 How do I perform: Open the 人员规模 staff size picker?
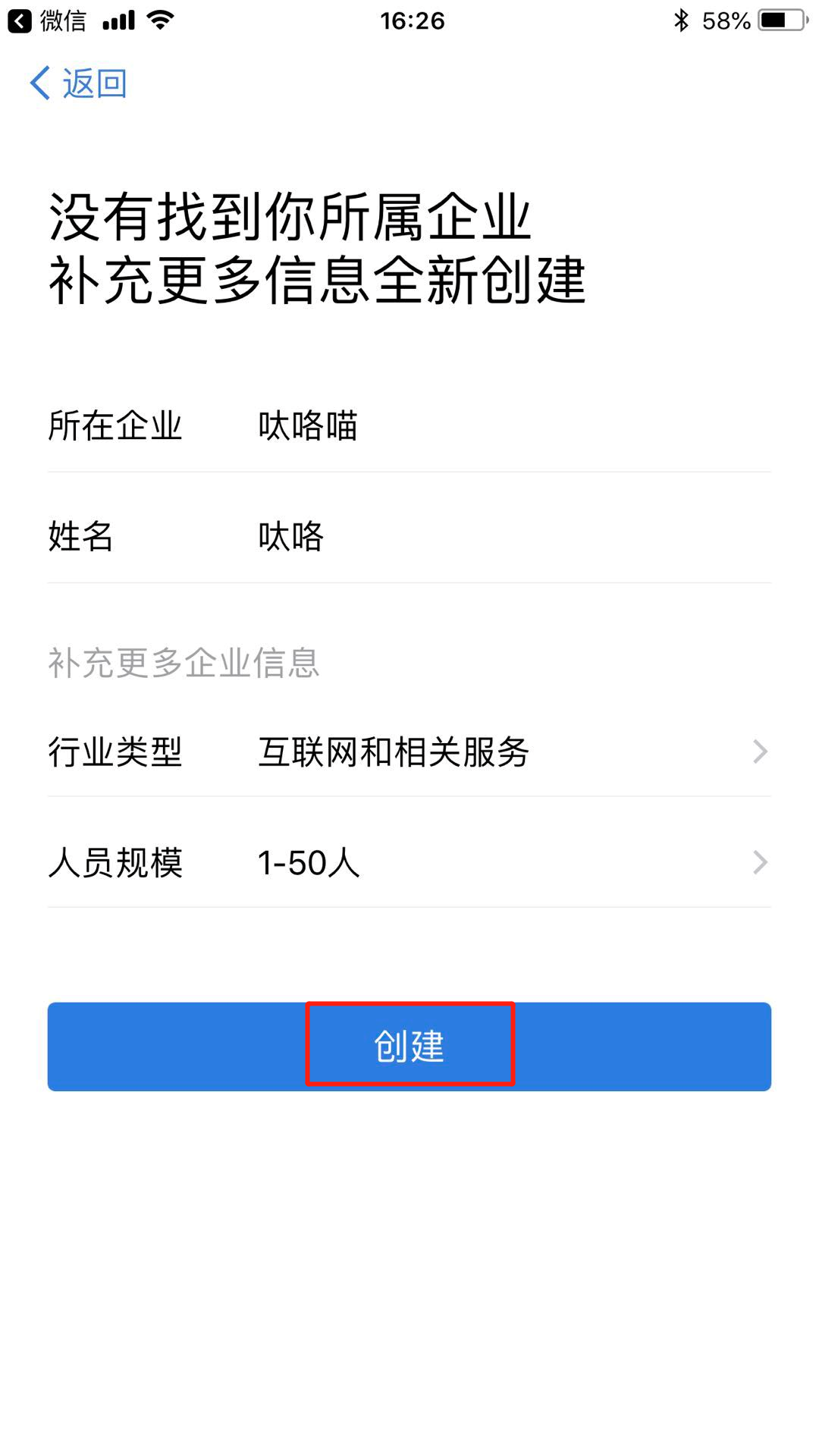coord(409,862)
